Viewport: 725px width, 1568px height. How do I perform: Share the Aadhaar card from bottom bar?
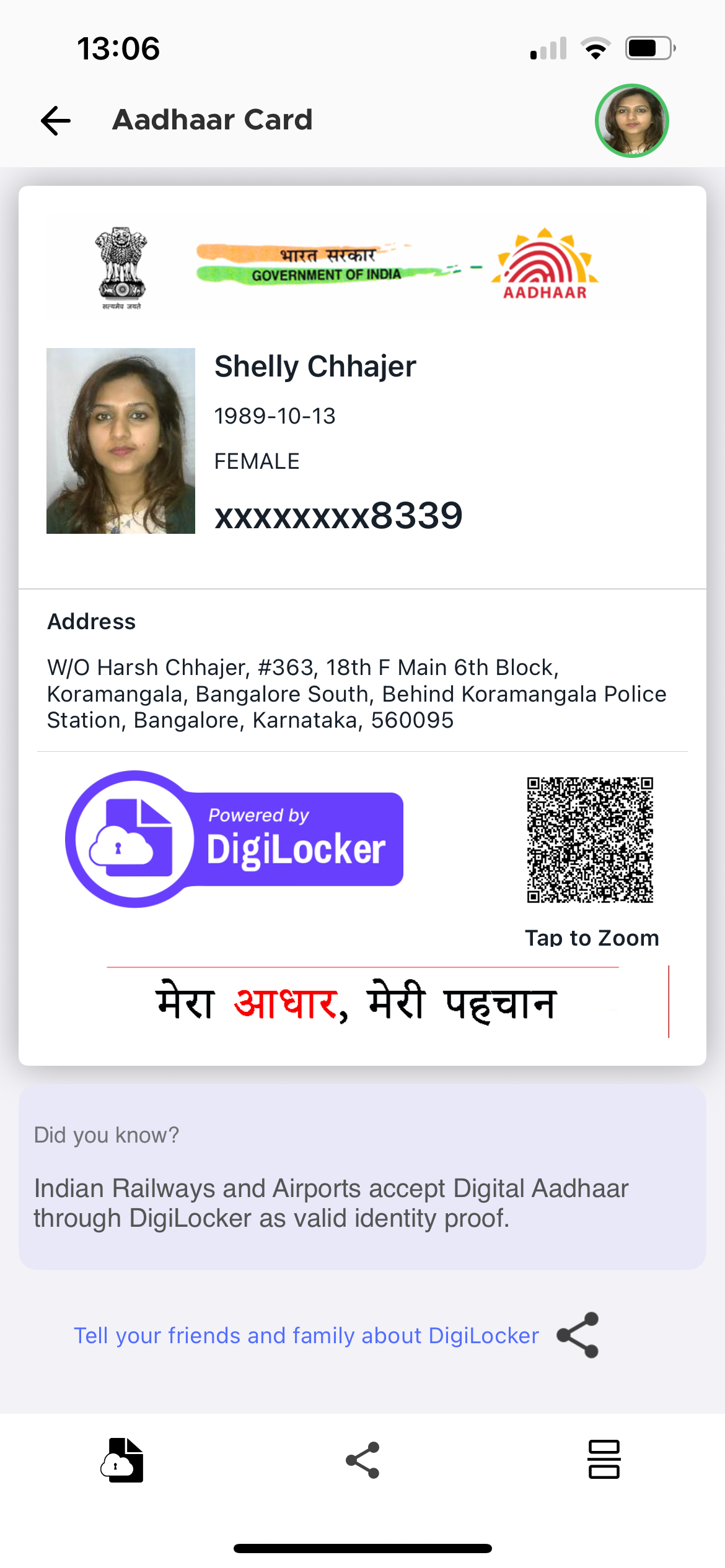coord(362,1460)
